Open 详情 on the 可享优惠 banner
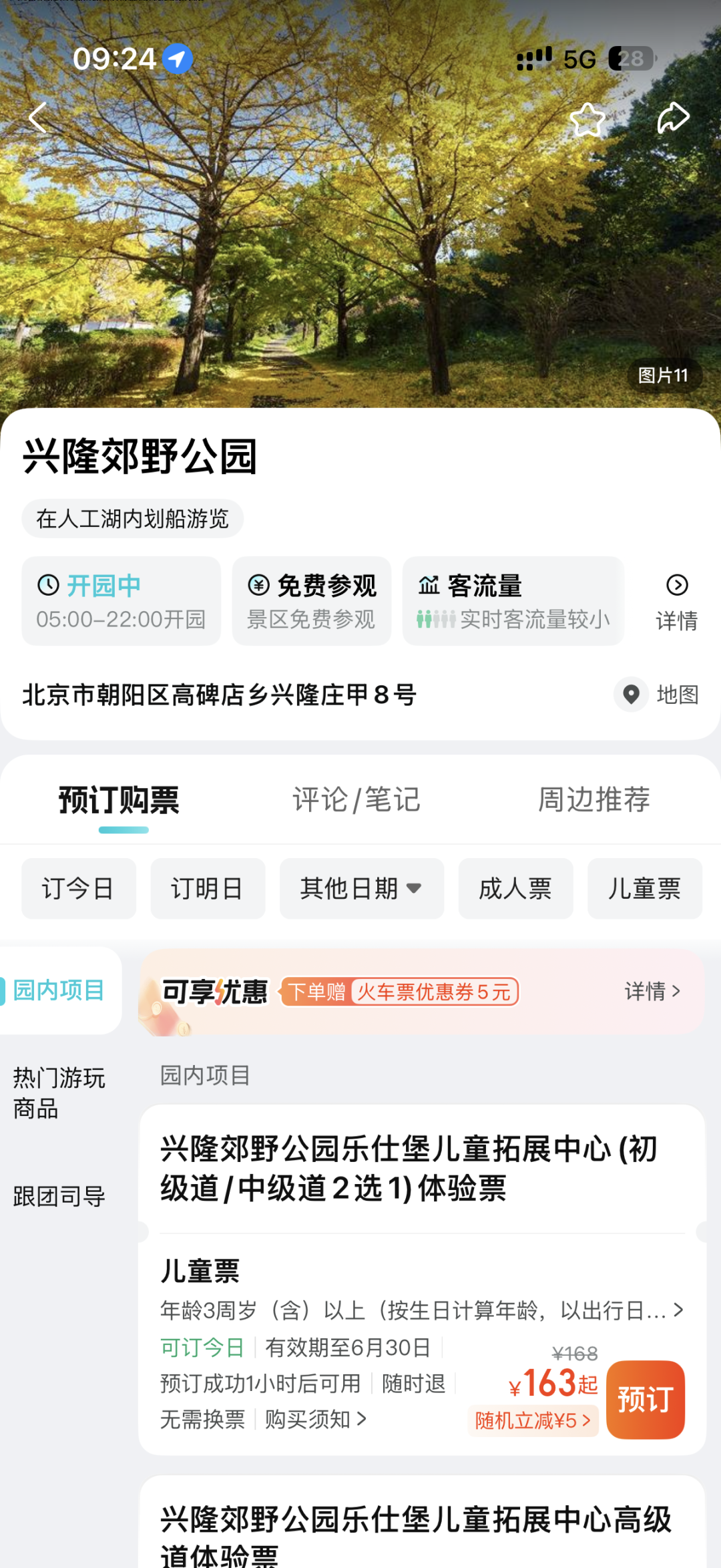The image size is (721, 1568). click(x=652, y=991)
